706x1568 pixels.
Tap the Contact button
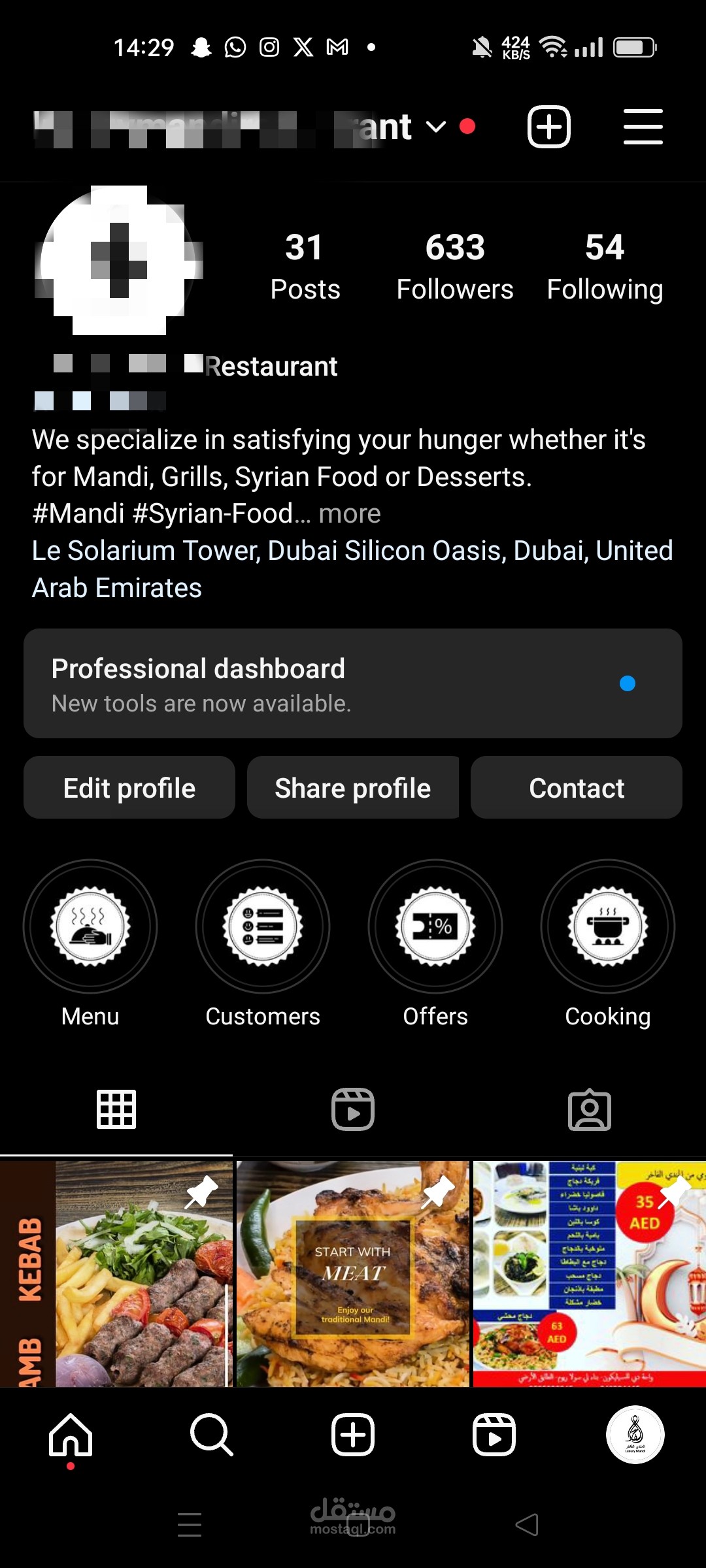click(x=576, y=787)
